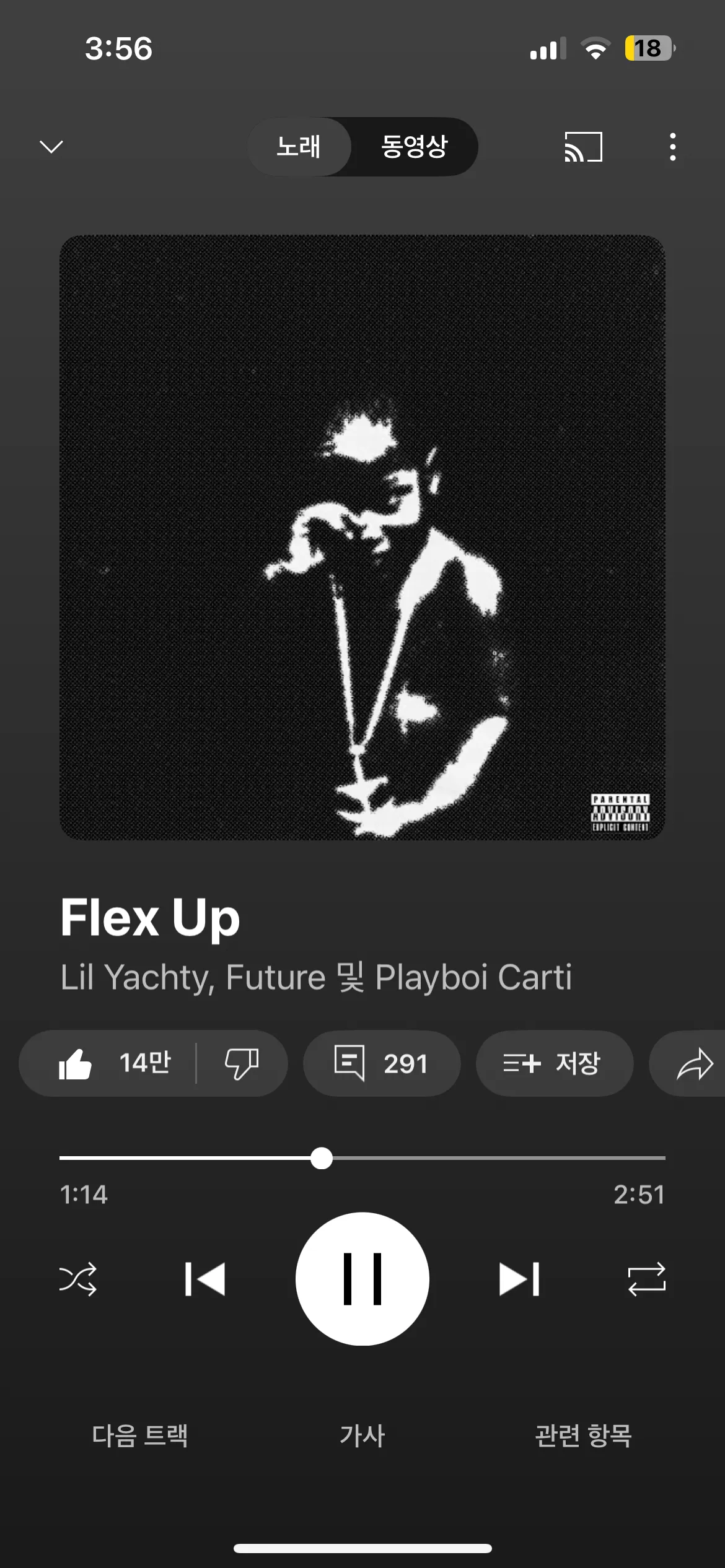
Task: Open the 다음 트랙 (up next) tab
Action: pyautogui.click(x=140, y=1435)
